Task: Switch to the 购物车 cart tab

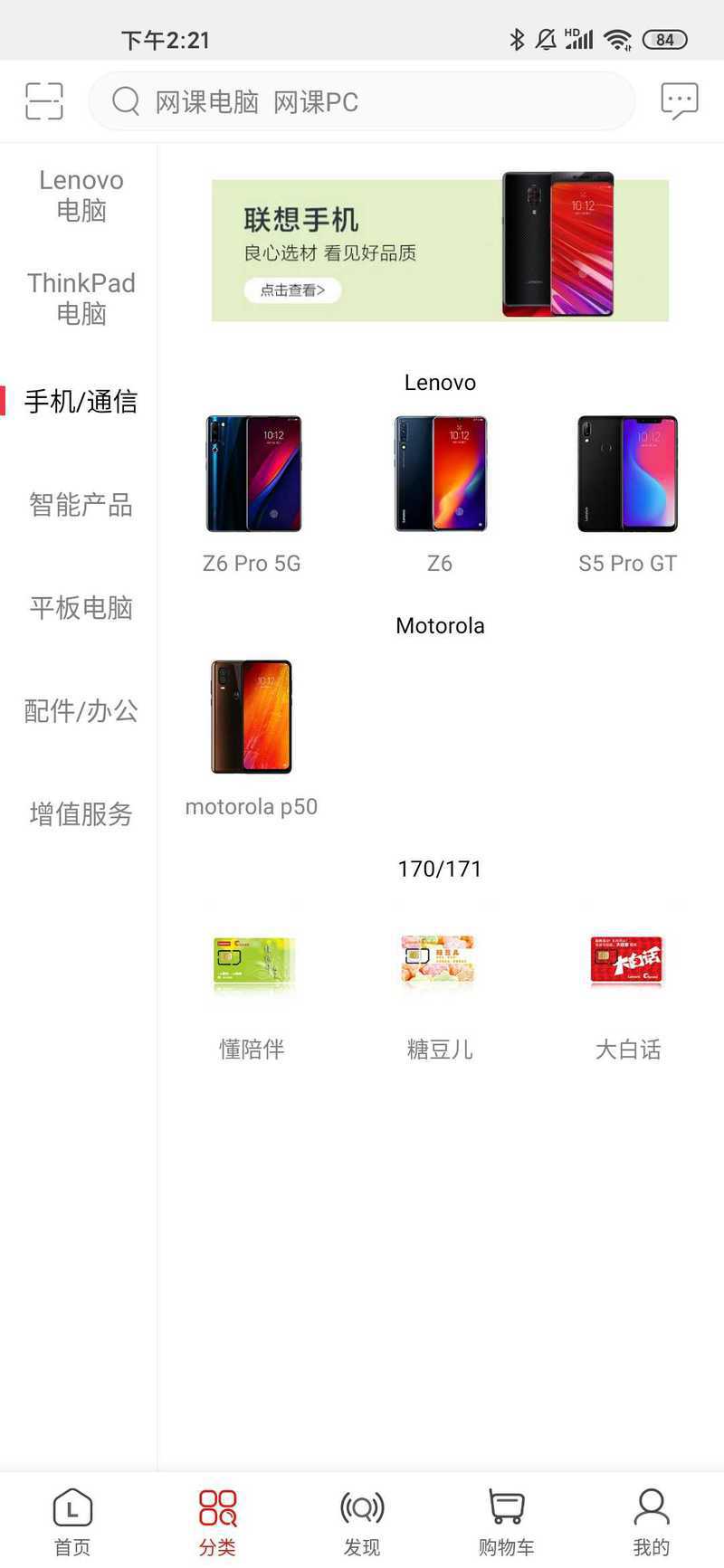Action: tap(507, 1521)
